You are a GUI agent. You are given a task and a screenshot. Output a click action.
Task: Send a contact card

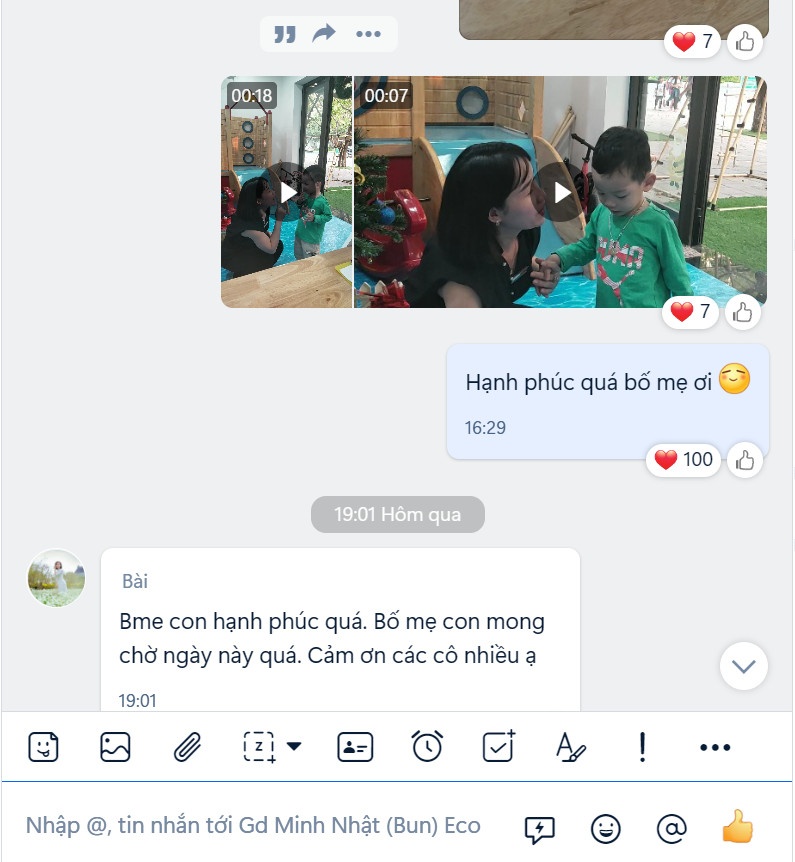(x=355, y=747)
